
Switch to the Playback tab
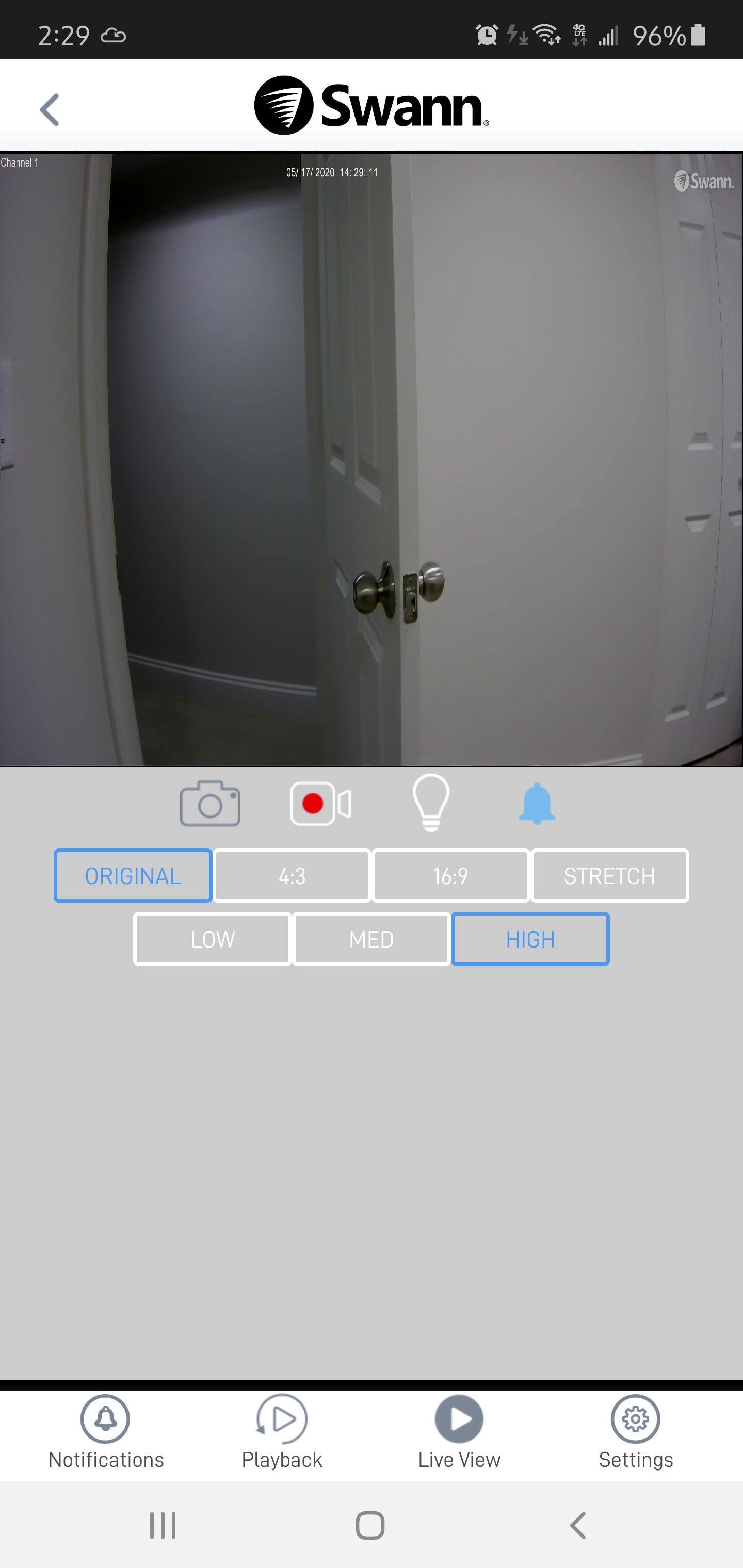(x=282, y=1433)
